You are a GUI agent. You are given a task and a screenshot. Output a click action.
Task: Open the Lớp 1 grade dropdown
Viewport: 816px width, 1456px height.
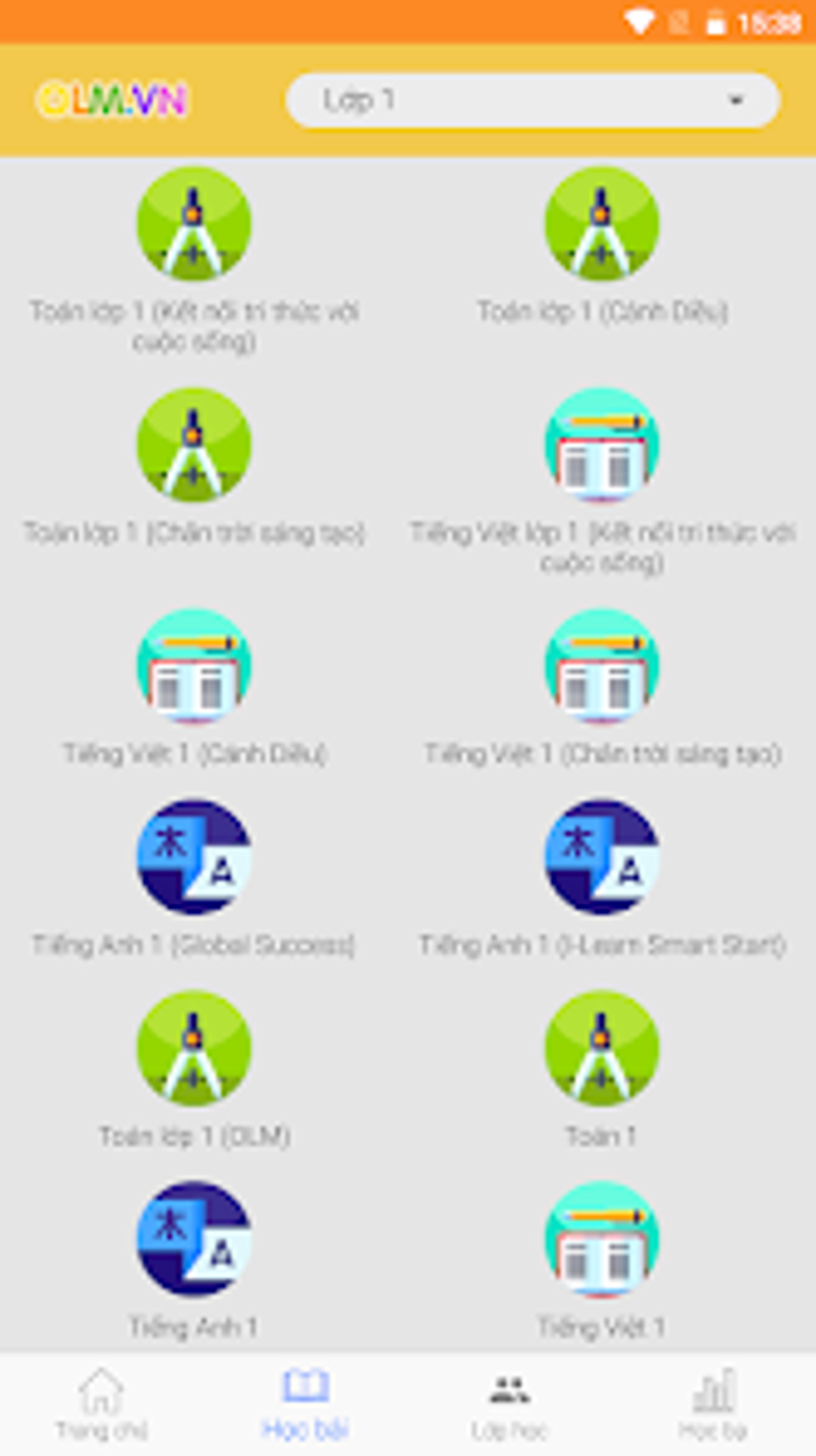(532, 99)
